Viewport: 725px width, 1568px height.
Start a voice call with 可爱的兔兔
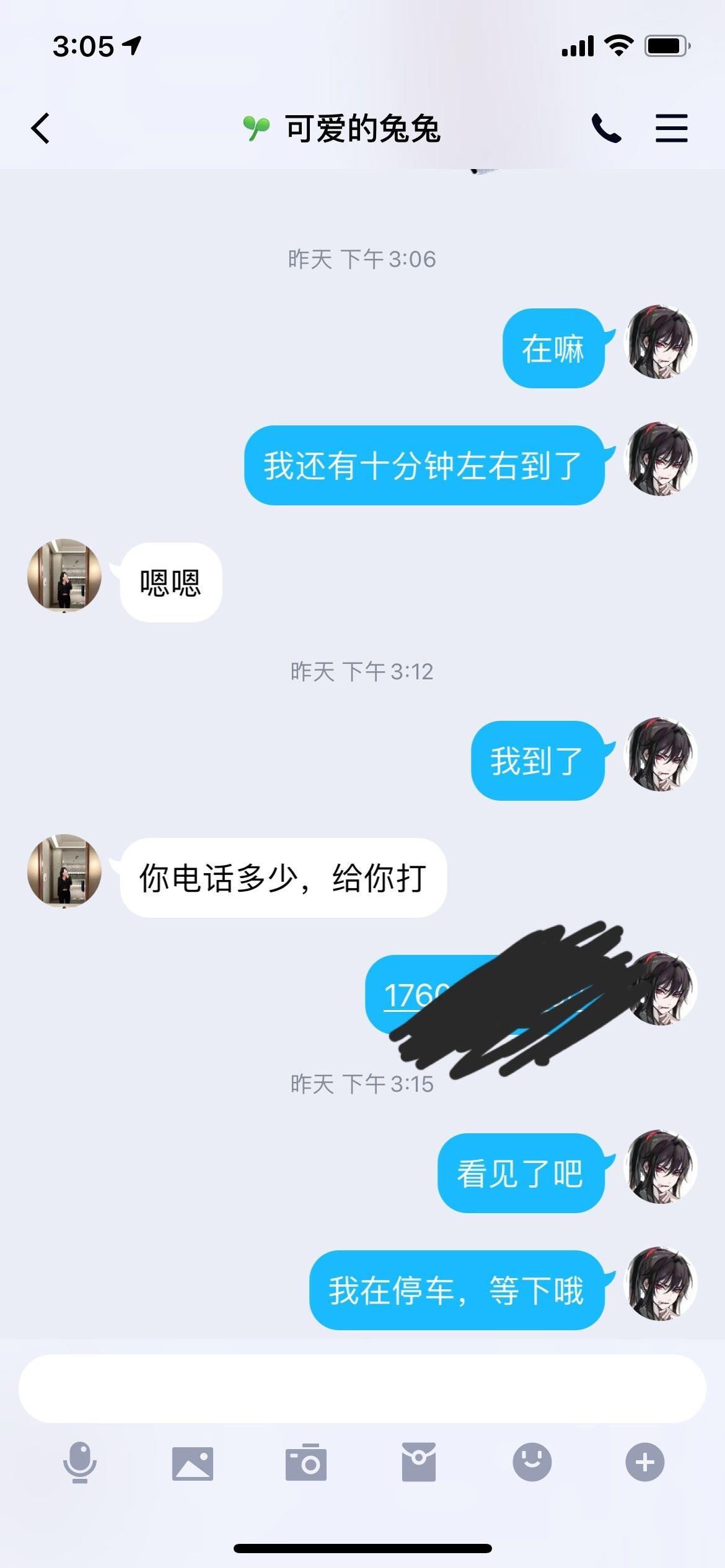(x=606, y=129)
